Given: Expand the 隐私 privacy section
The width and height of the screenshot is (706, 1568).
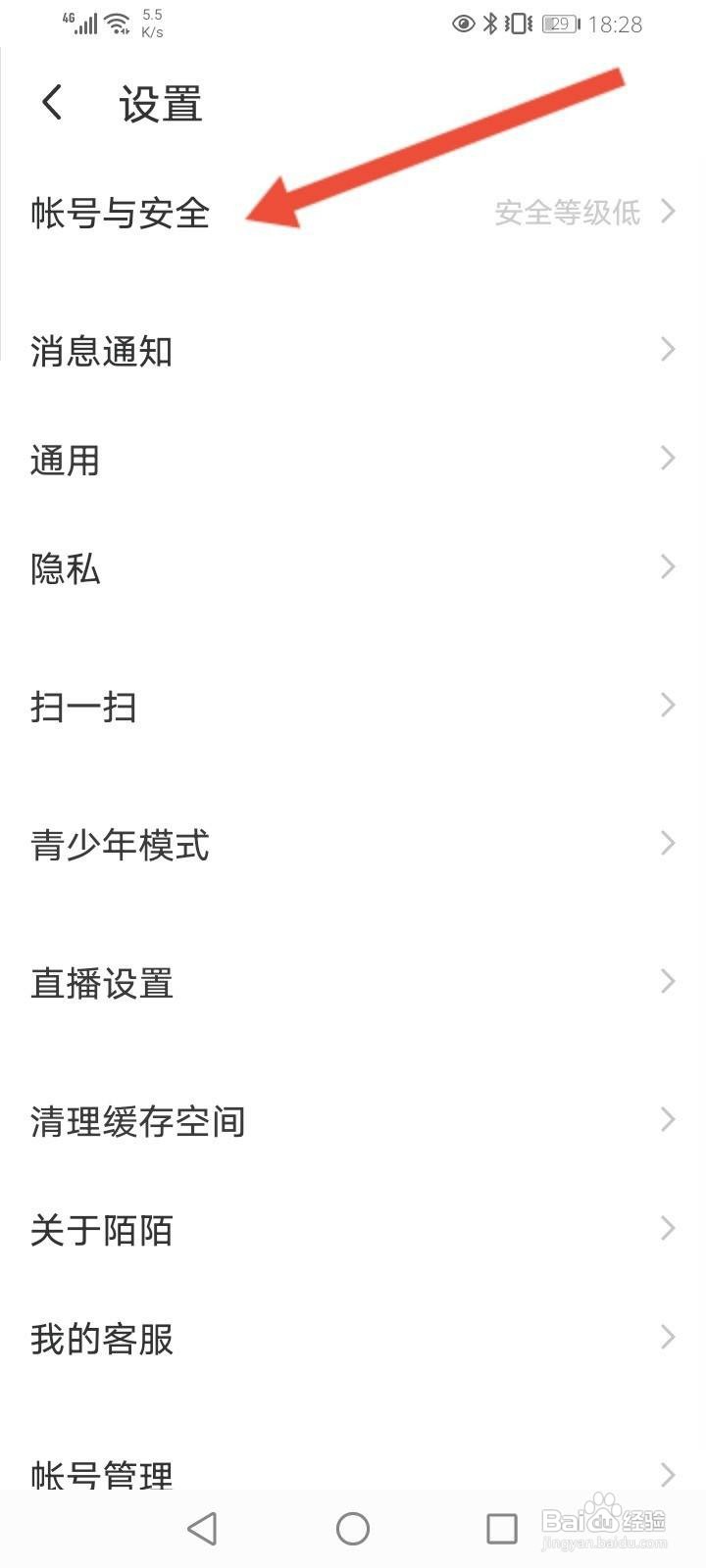Looking at the screenshot, I should coord(65,568).
